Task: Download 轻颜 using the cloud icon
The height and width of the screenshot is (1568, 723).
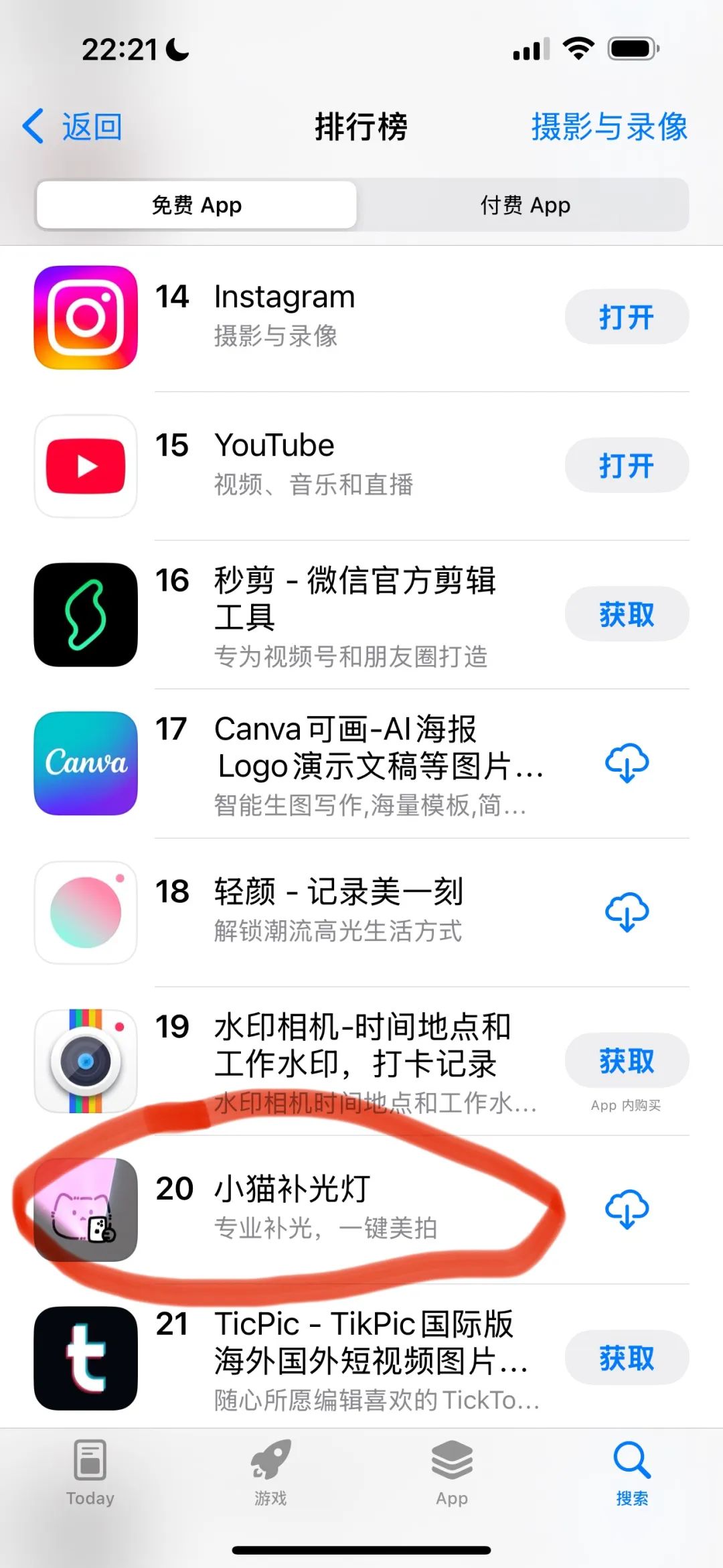Action: point(627,912)
